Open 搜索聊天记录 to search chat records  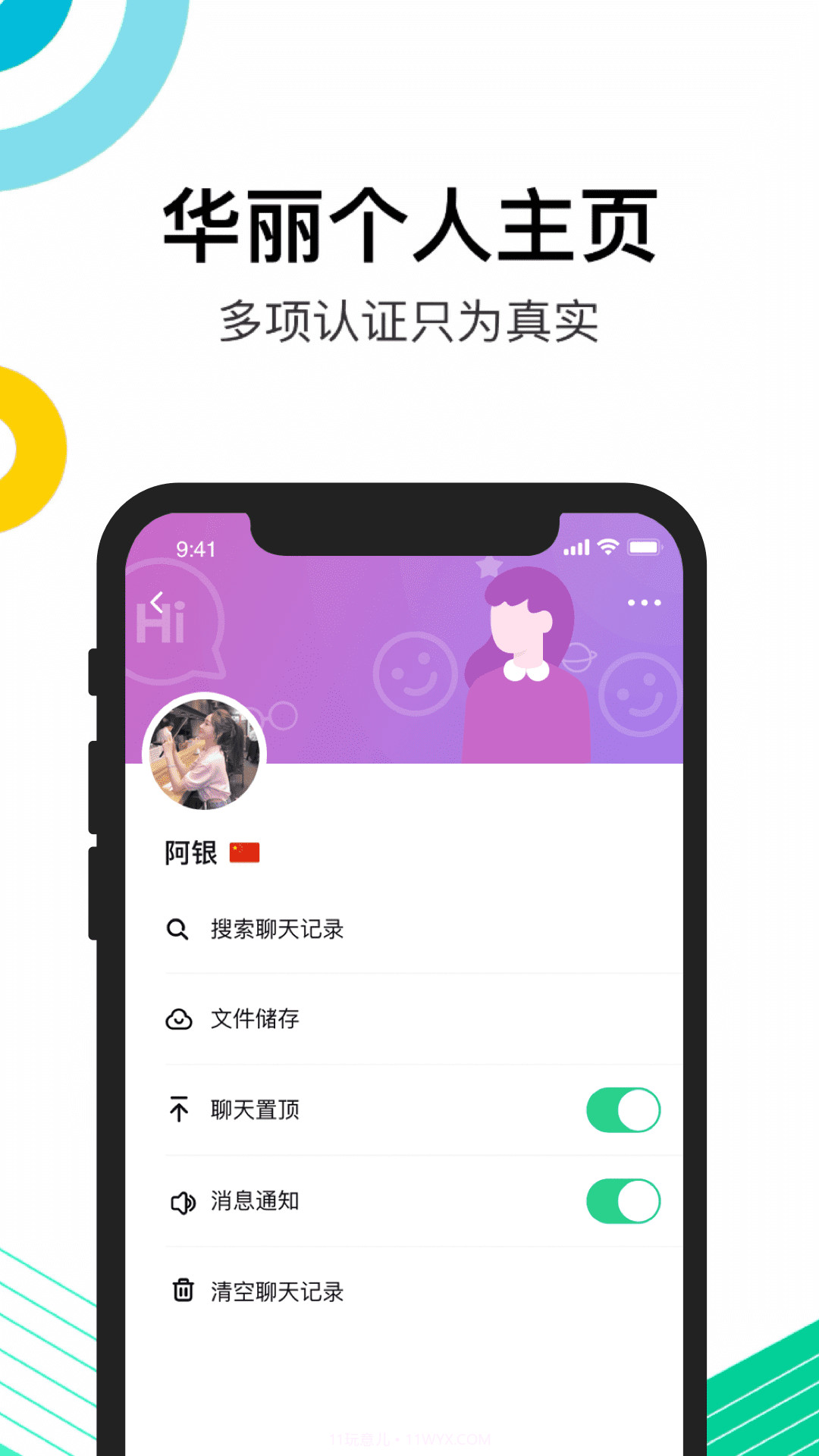point(277,927)
